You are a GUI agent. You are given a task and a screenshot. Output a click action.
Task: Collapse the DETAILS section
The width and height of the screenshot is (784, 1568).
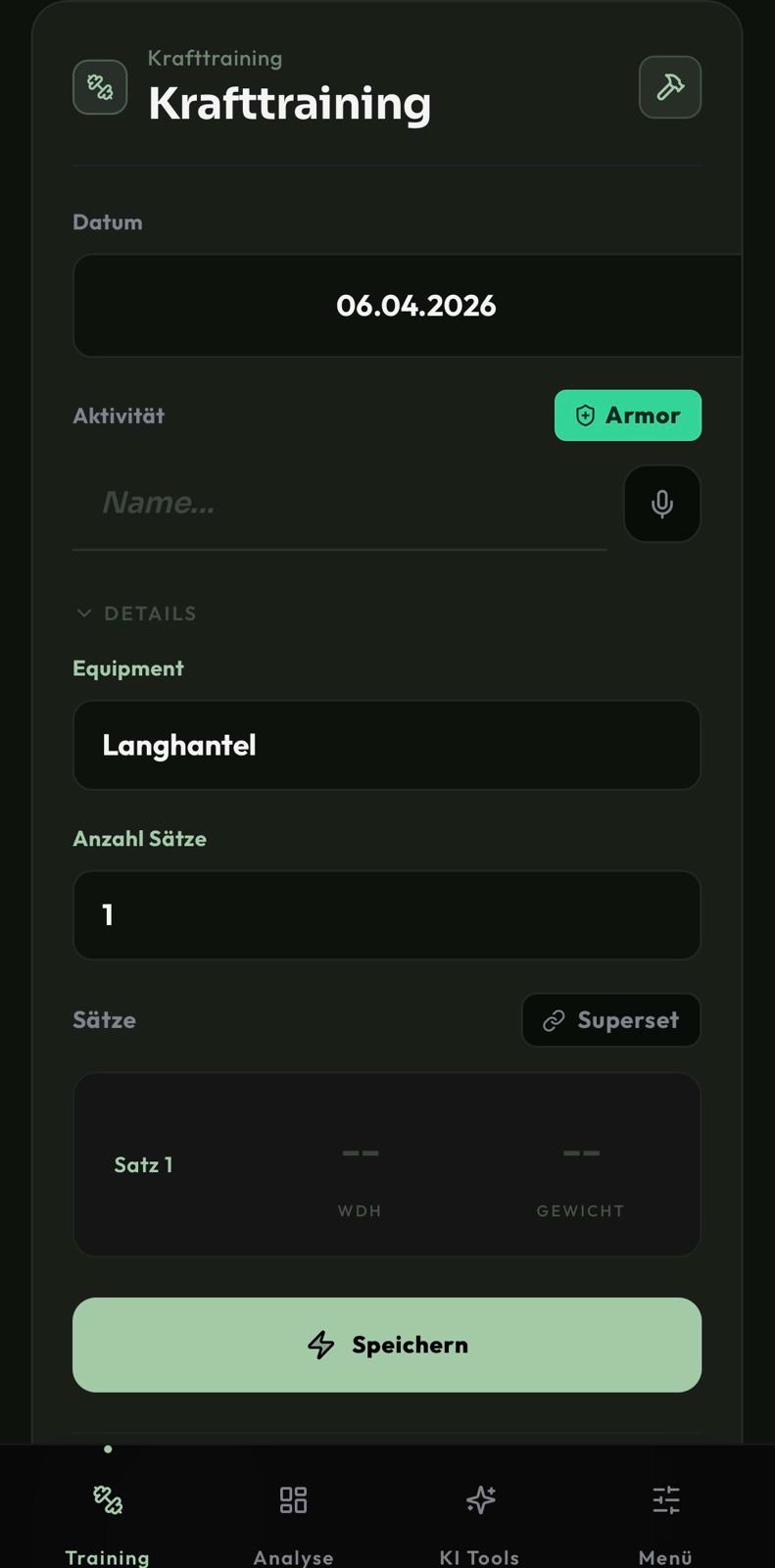click(137, 614)
